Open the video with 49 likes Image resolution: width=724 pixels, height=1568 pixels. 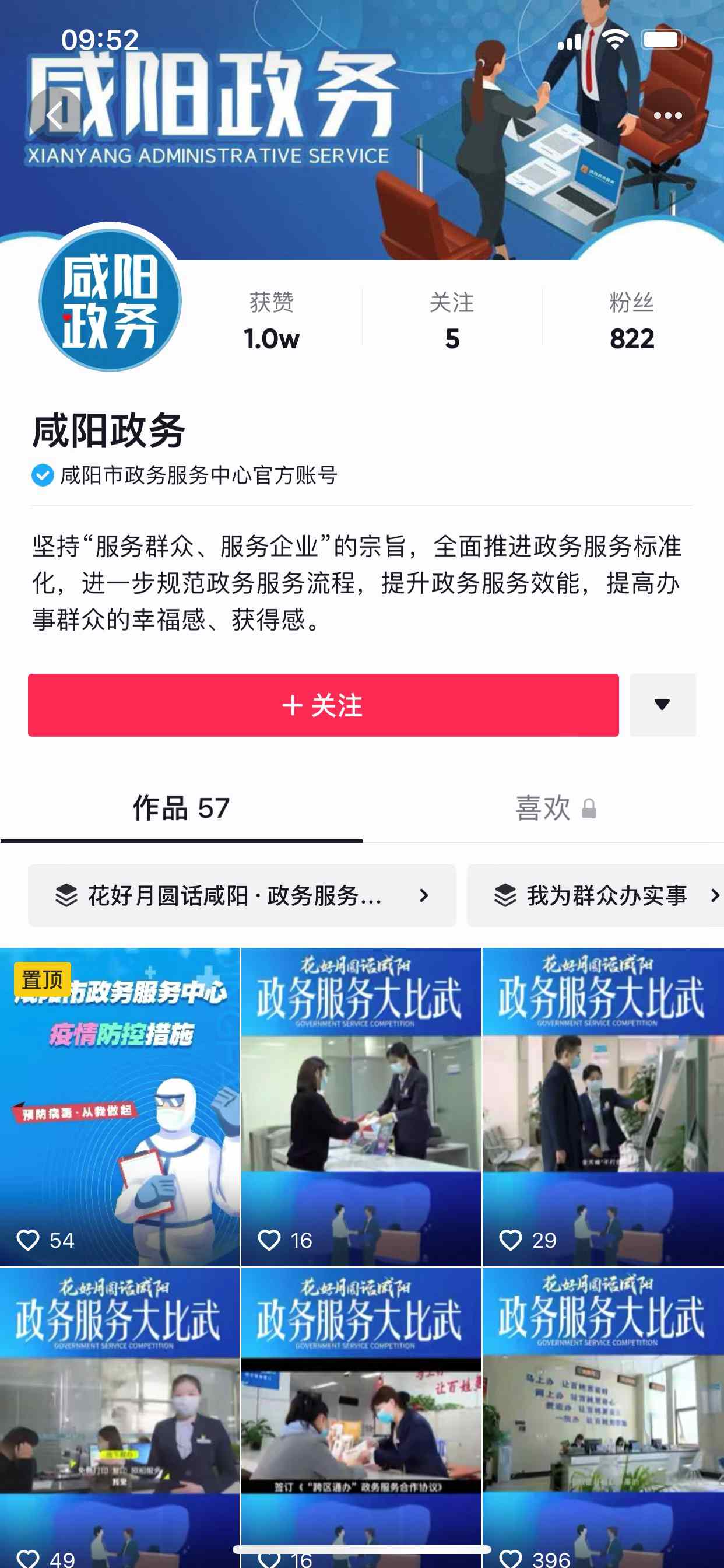[x=120, y=1418]
